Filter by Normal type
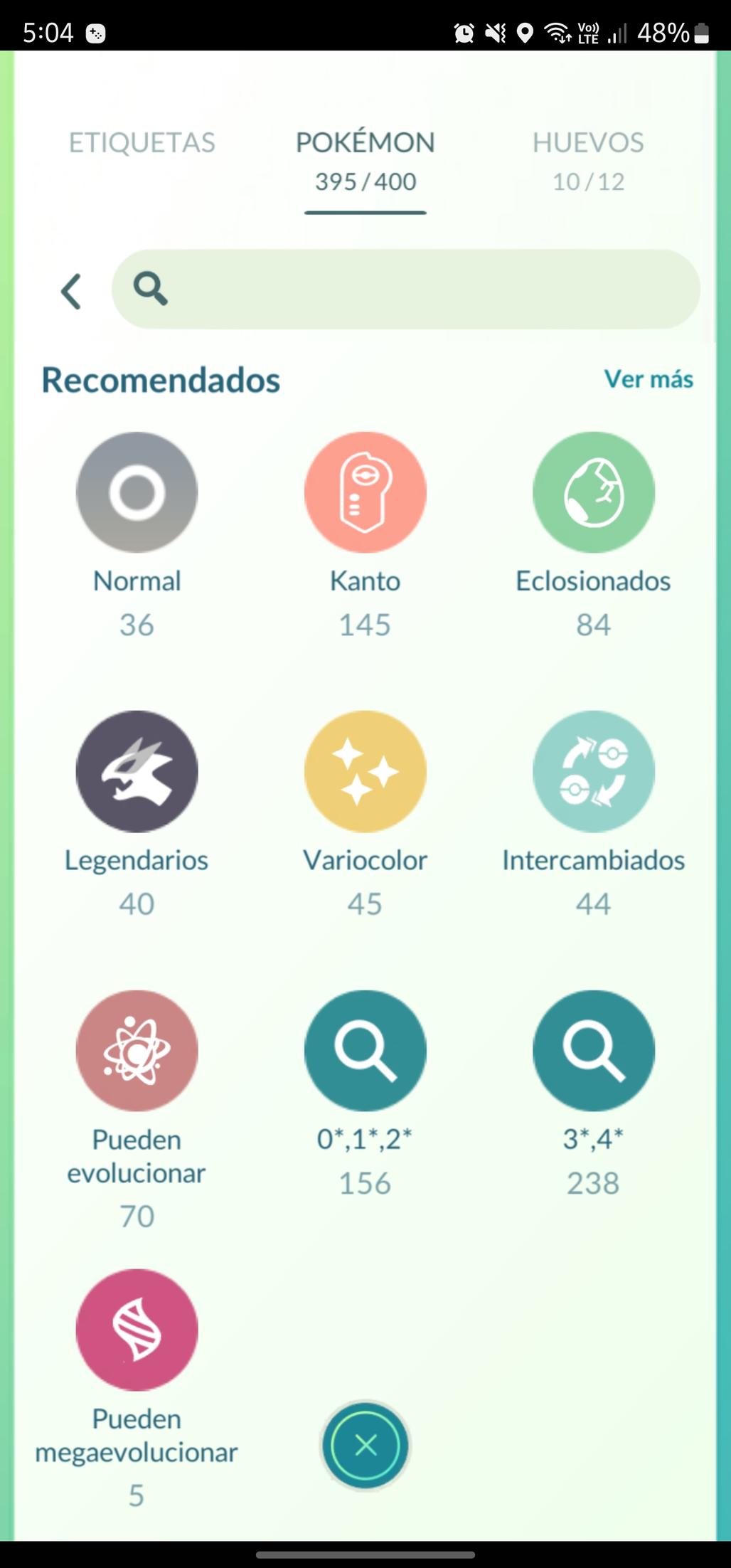 [x=137, y=492]
